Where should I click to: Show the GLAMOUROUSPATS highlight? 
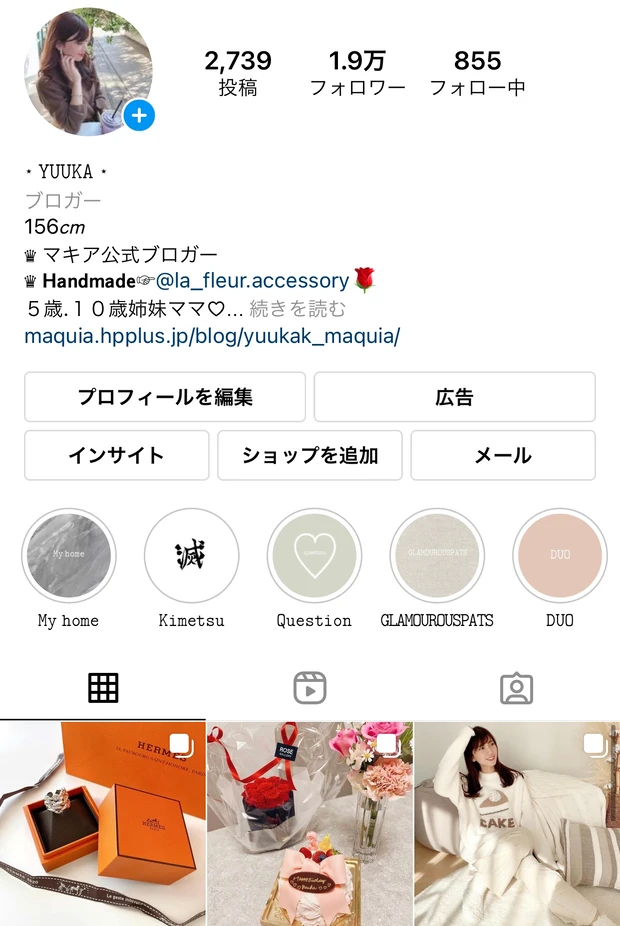click(437, 556)
